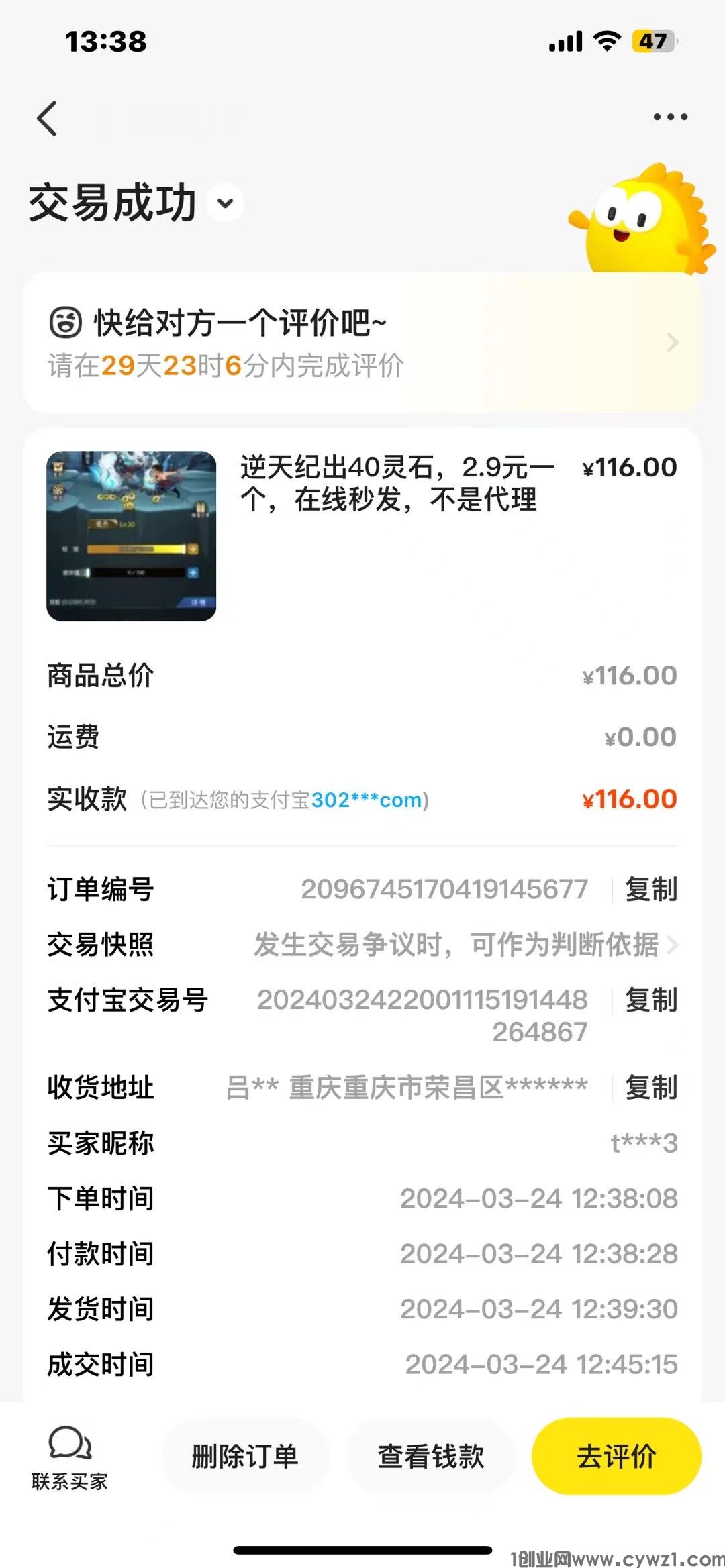Image resolution: width=725 pixels, height=1568 pixels.
Task: Tap the Wi-Fi icon in the status bar
Action: [x=606, y=42]
